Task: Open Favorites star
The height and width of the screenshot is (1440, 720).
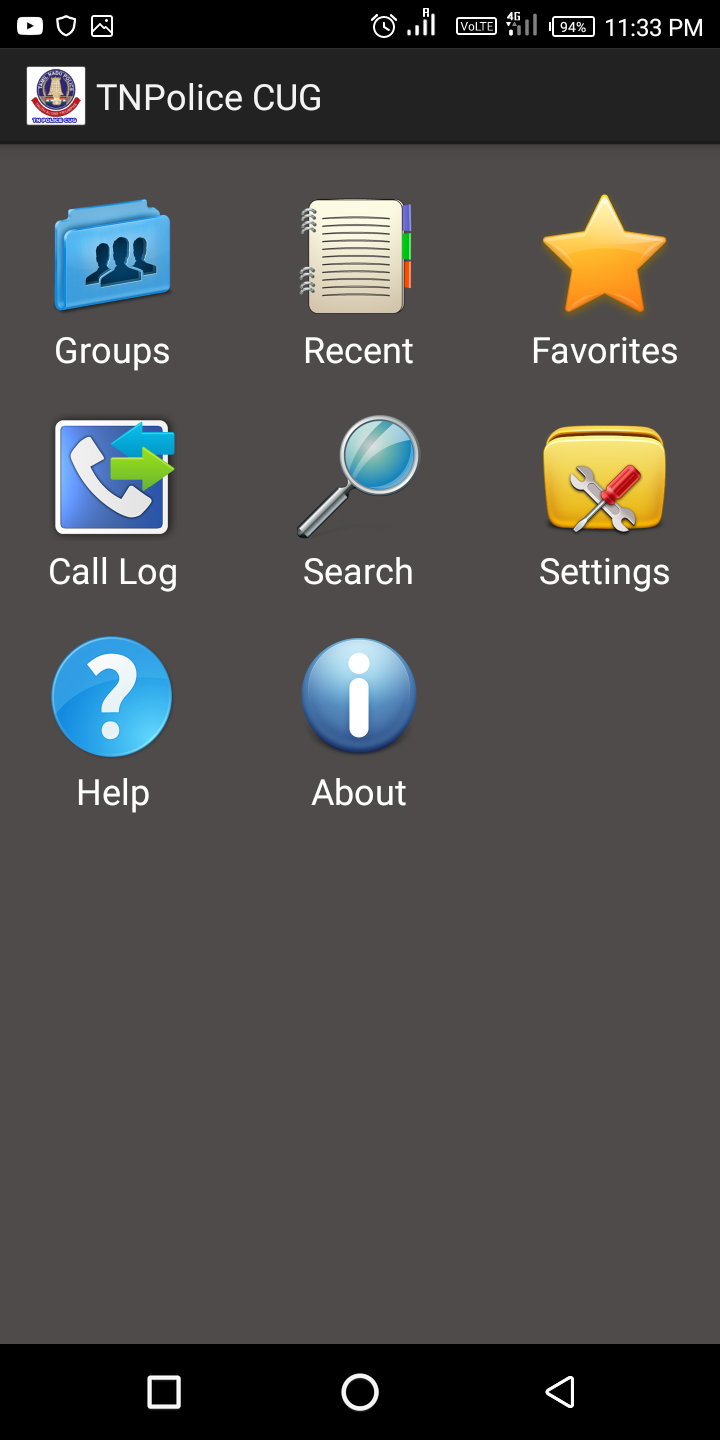Action: click(x=604, y=256)
